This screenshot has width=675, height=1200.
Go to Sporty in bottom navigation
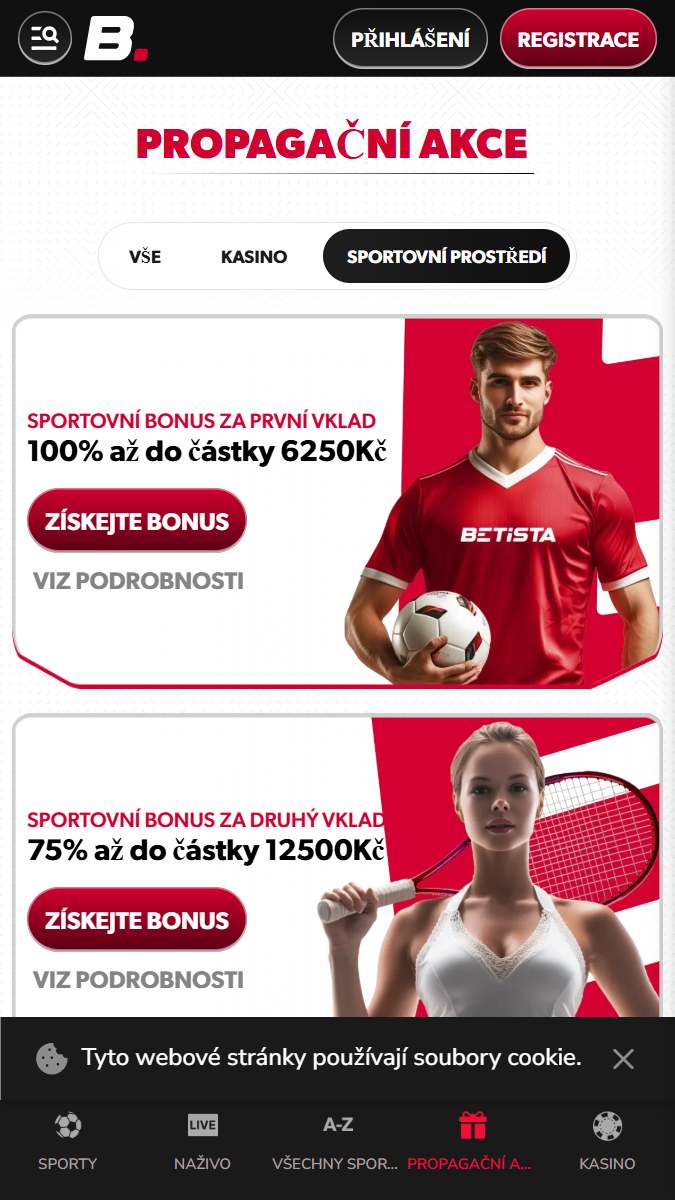[68, 1142]
